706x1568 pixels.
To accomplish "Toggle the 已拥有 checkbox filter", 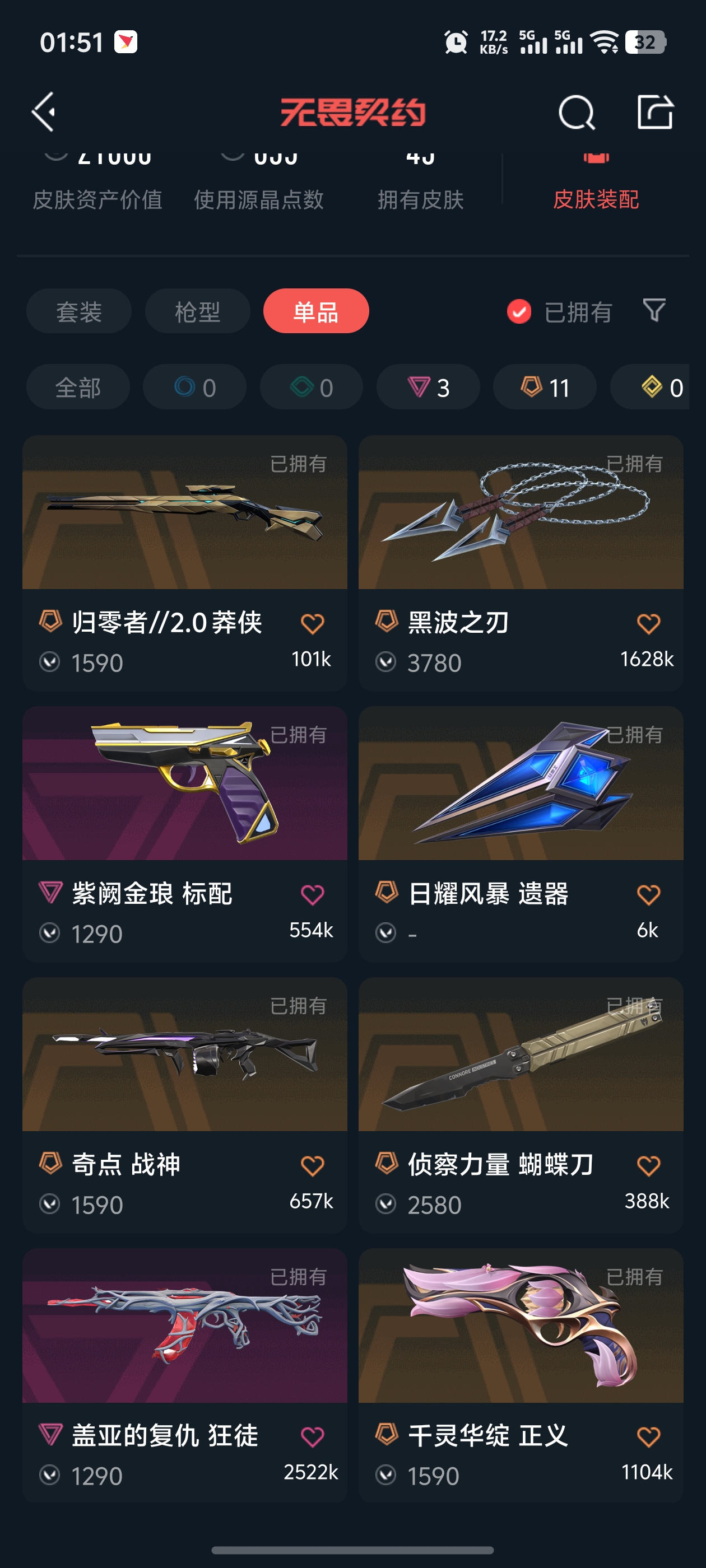I will pos(519,312).
